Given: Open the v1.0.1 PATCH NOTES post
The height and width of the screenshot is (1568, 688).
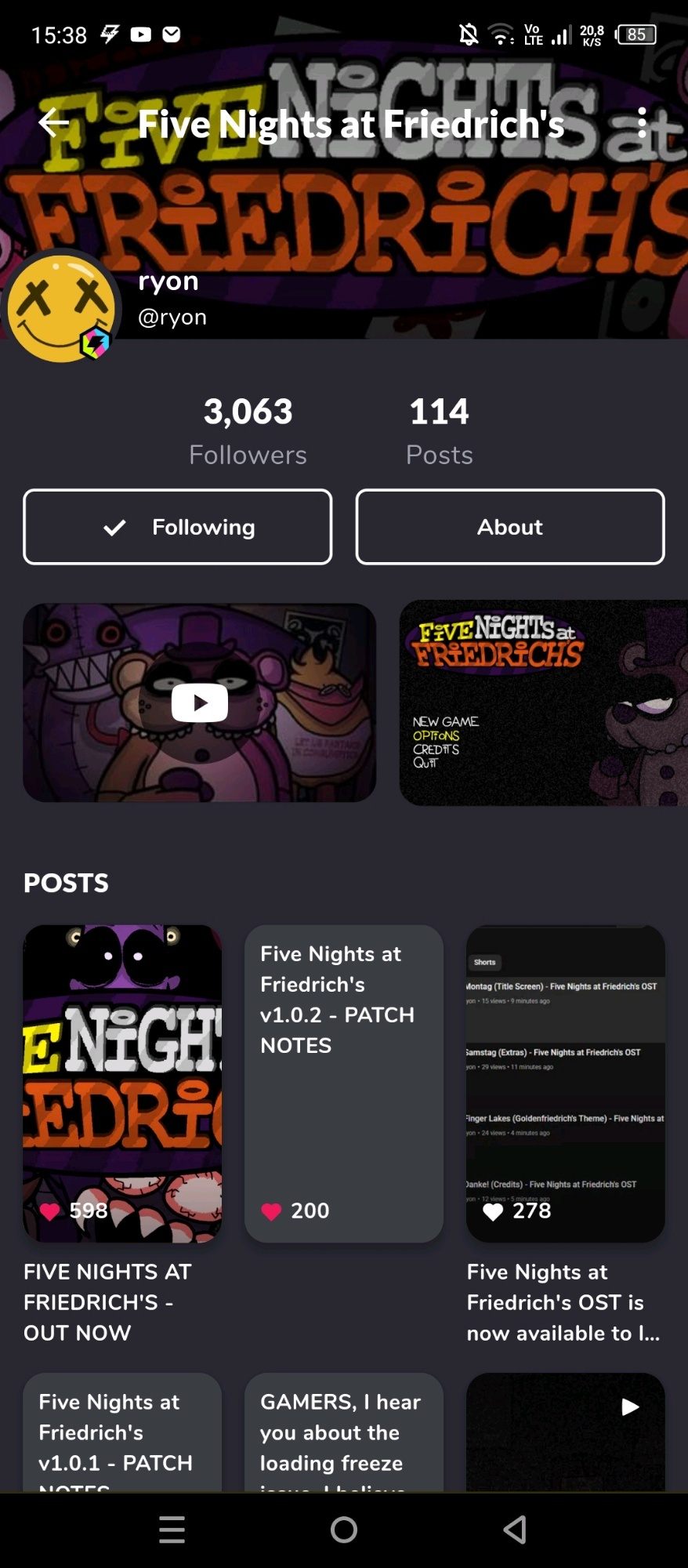Looking at the screenshot, I should pos(122,1432).
